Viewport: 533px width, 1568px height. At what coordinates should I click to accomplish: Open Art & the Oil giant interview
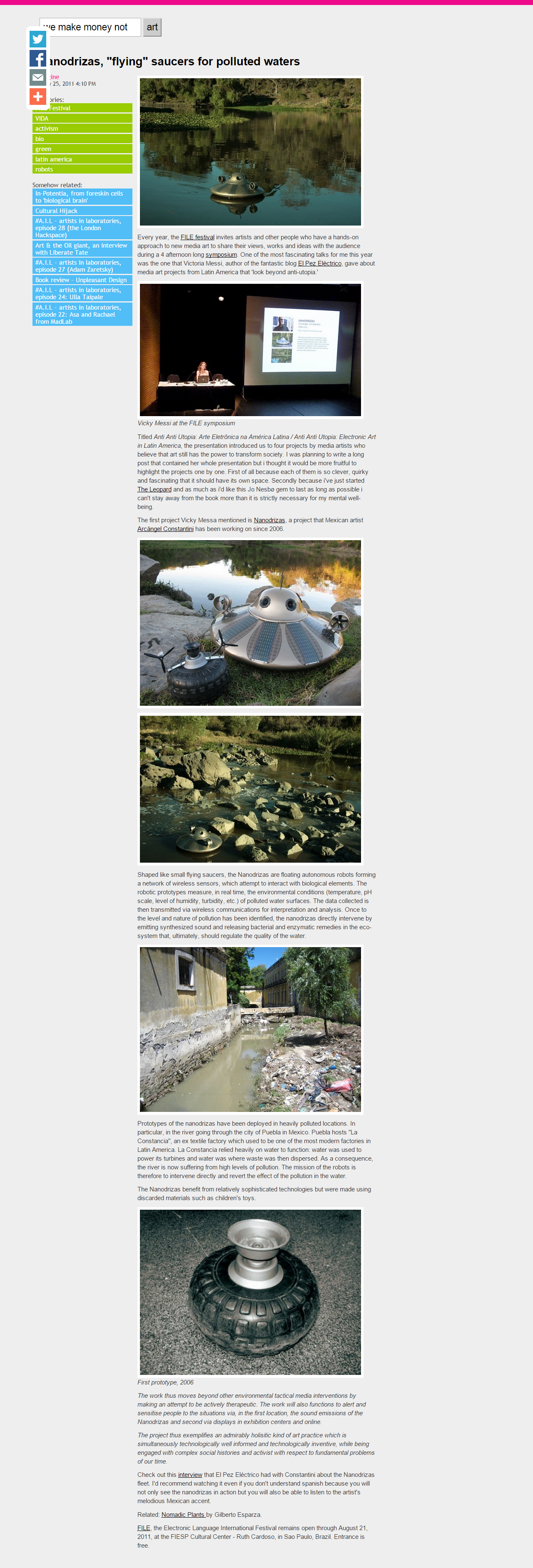click(x=81, y=249)
